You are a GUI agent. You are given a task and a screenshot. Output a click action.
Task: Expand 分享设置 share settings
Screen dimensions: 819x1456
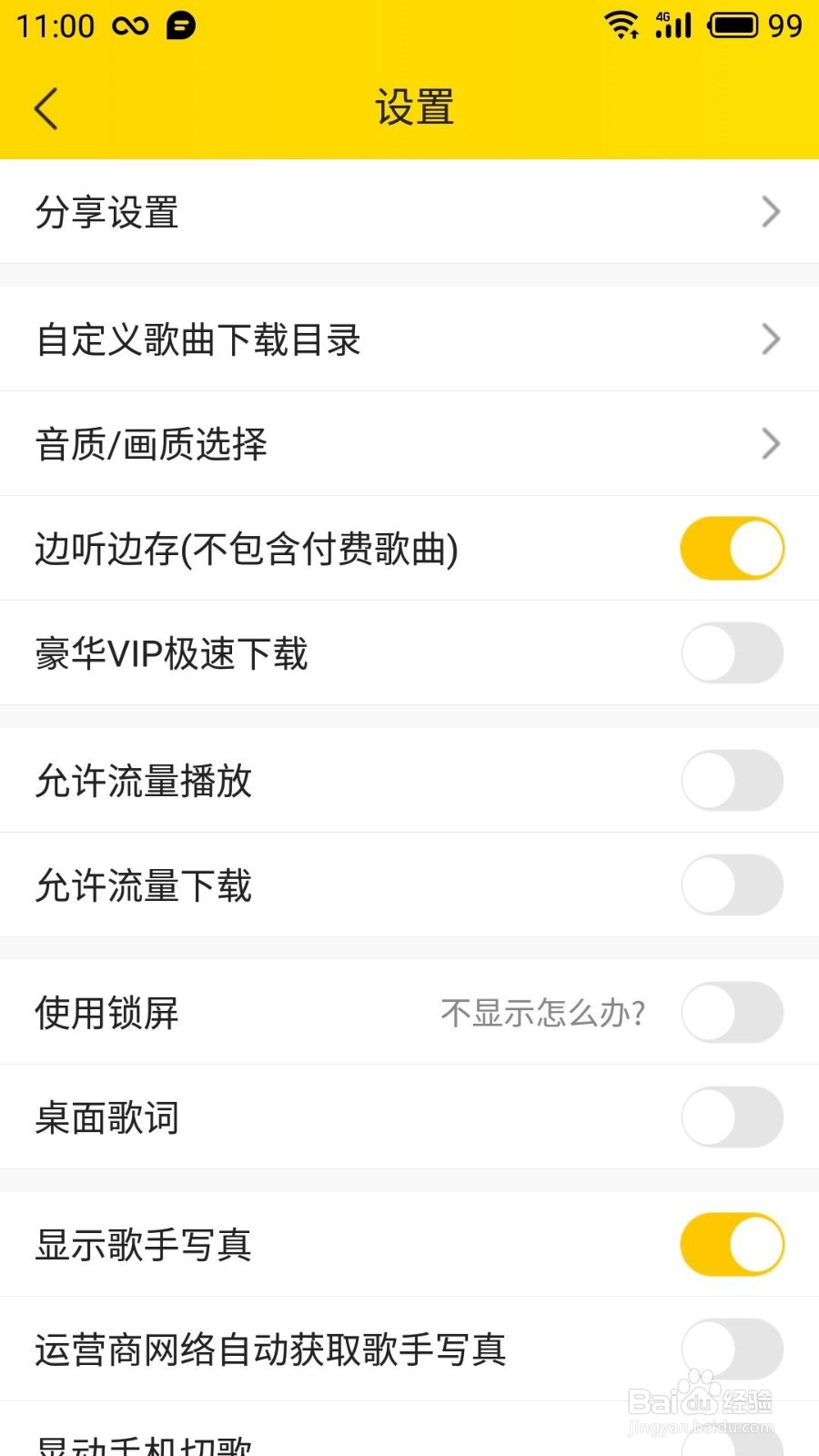pos(409,212)
